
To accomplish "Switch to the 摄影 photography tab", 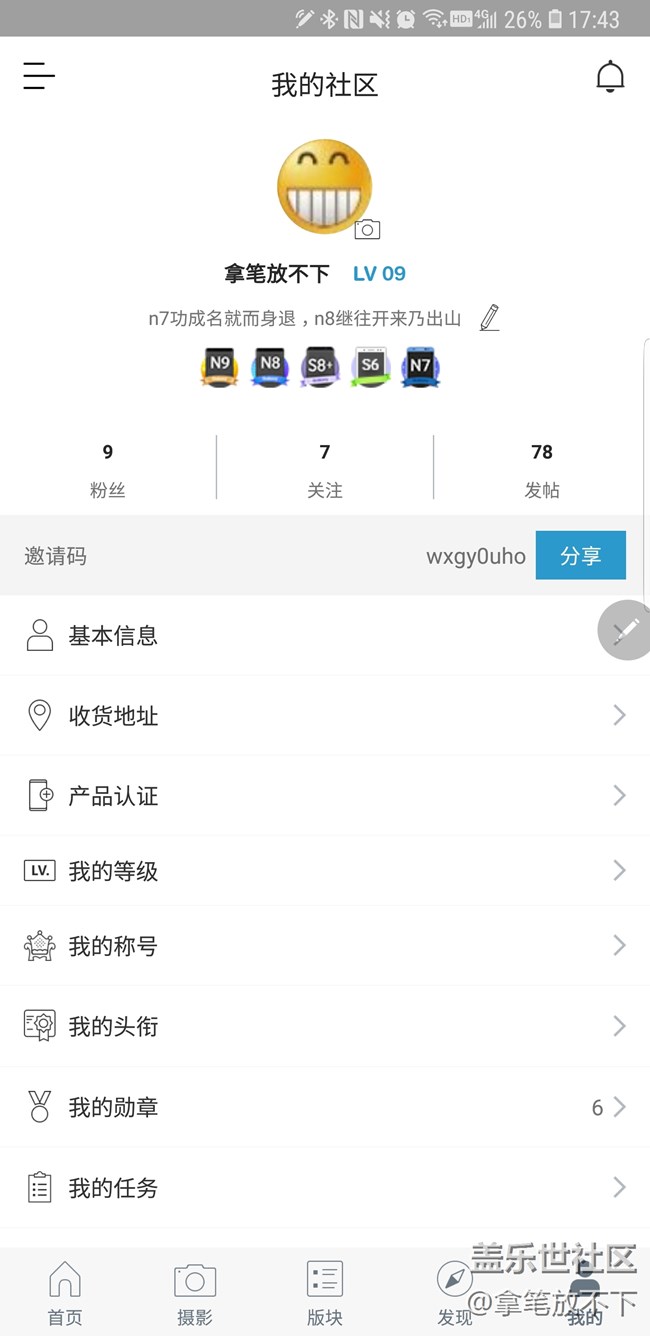I will click(195, 1292).
